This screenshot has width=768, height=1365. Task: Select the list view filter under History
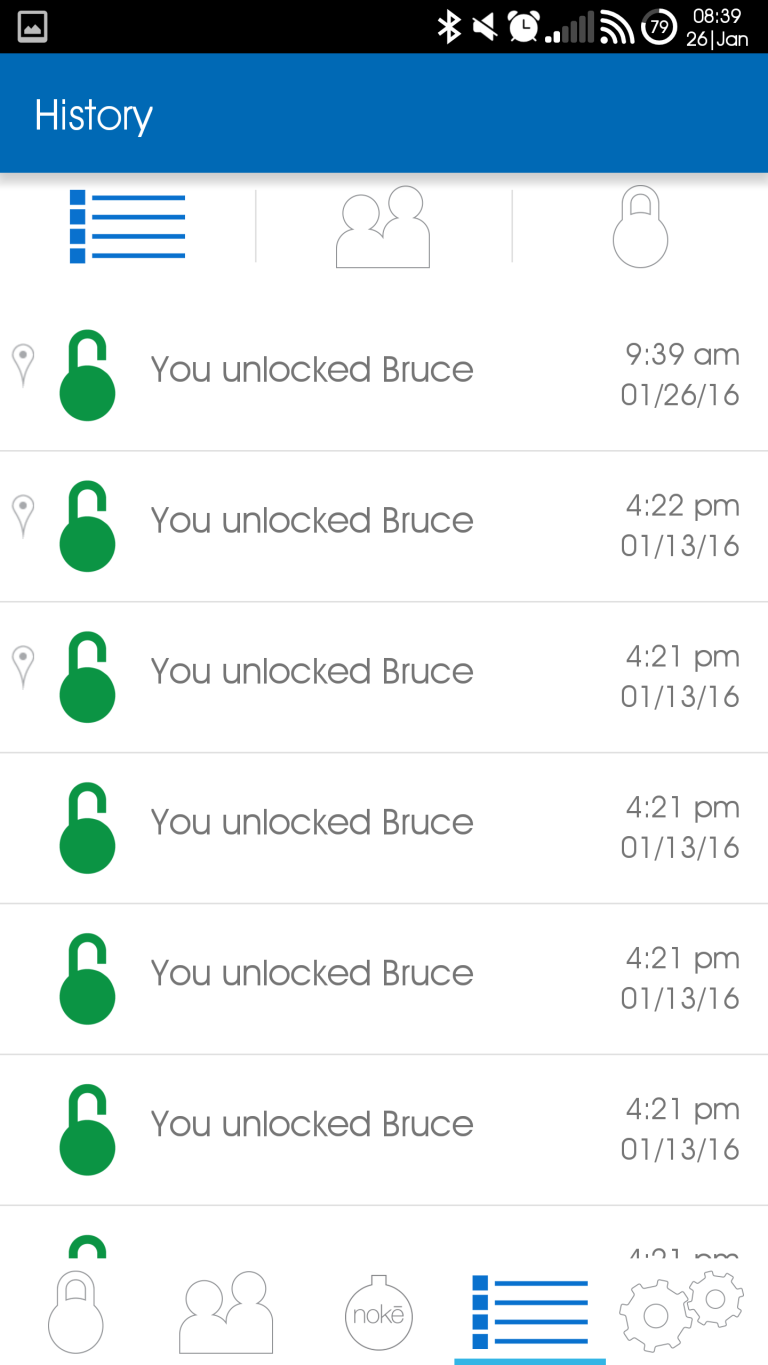(x=127, y=227)
